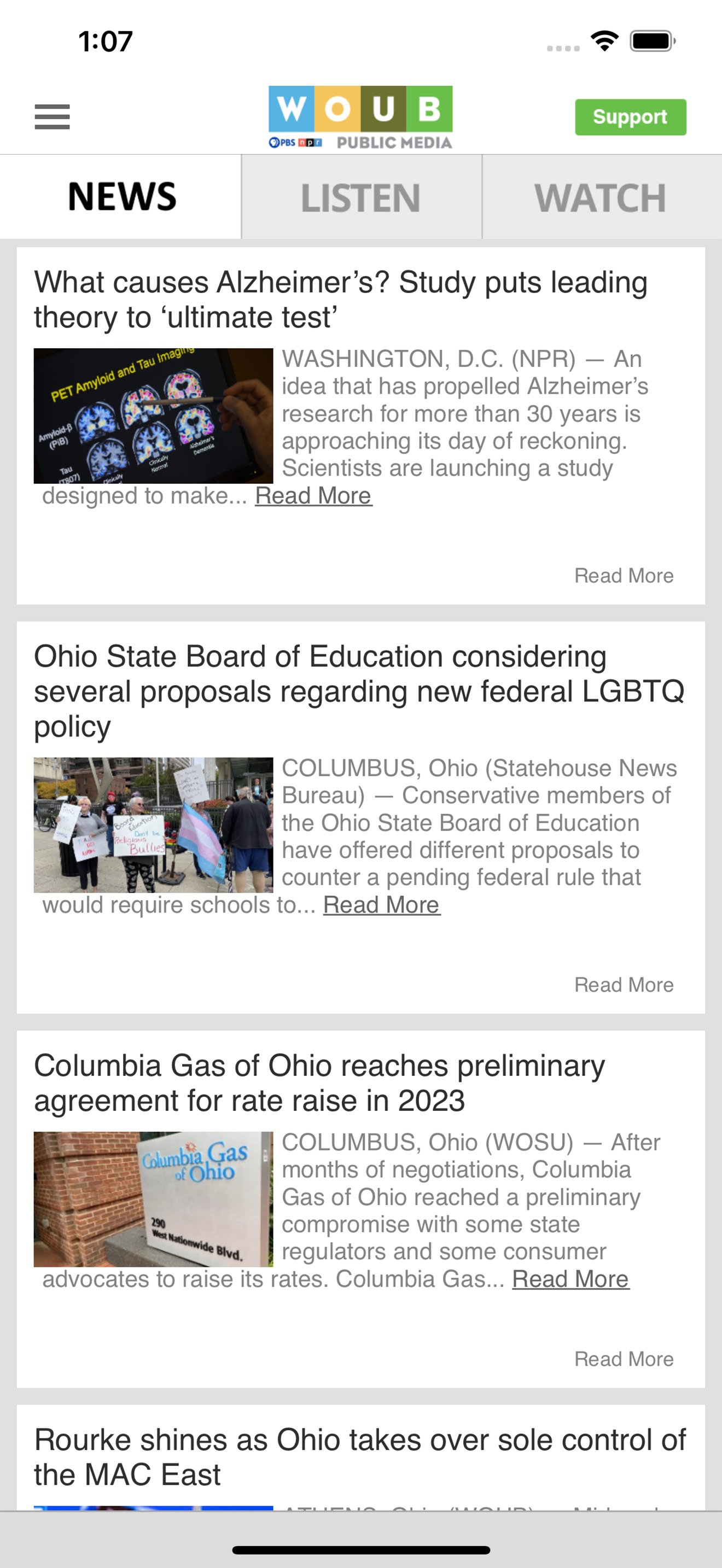Open the hamburger navigation menu
Screen dimensions: 722x1568
point(52,117)
